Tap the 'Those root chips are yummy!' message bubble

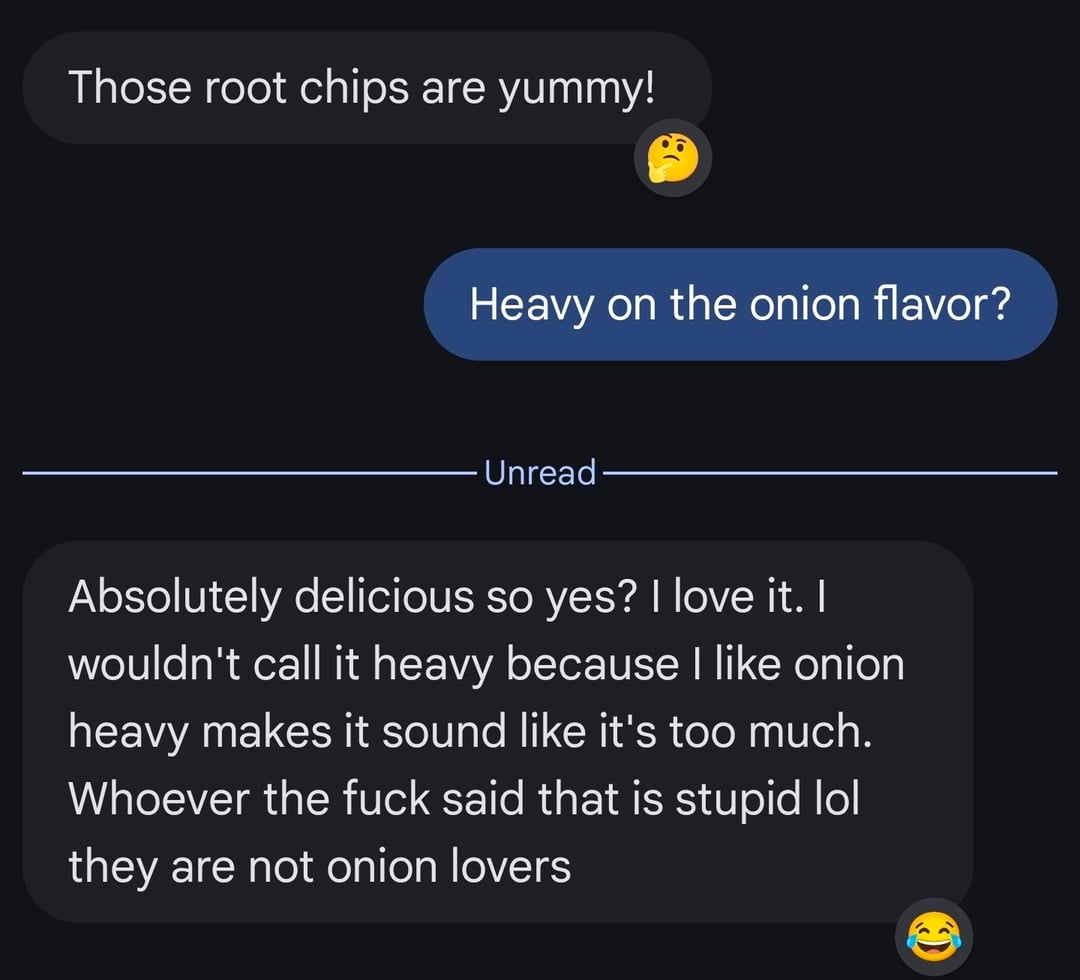coord(365,88)
